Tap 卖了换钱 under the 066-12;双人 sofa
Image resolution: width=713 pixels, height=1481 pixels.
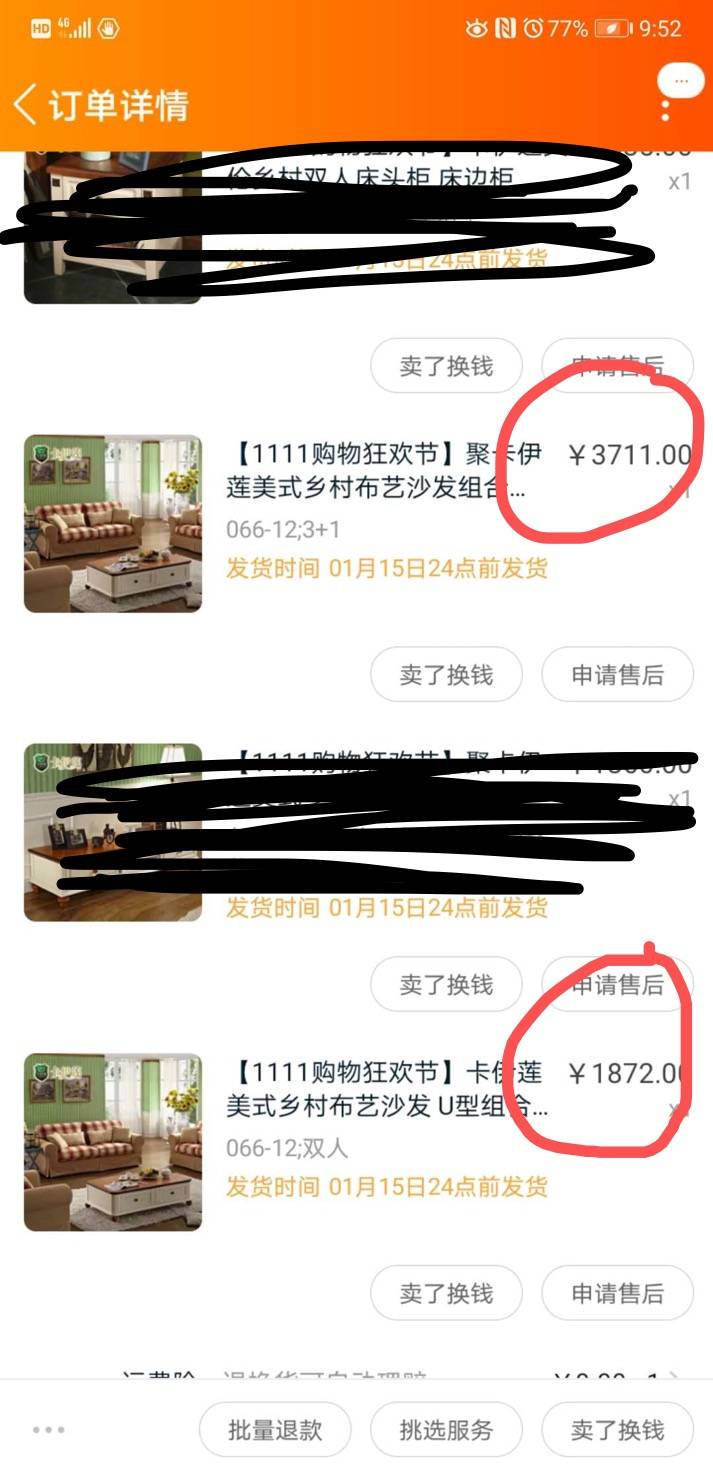[446, 1294]
